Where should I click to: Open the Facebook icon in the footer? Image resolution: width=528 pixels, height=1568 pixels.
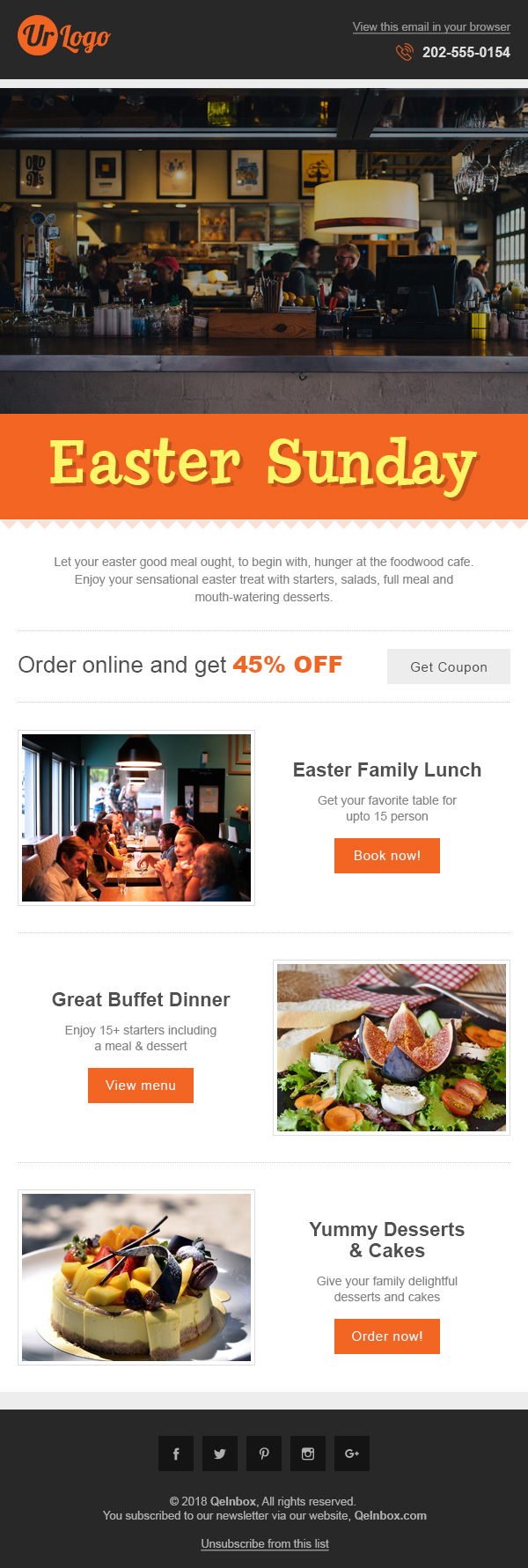176,1454
